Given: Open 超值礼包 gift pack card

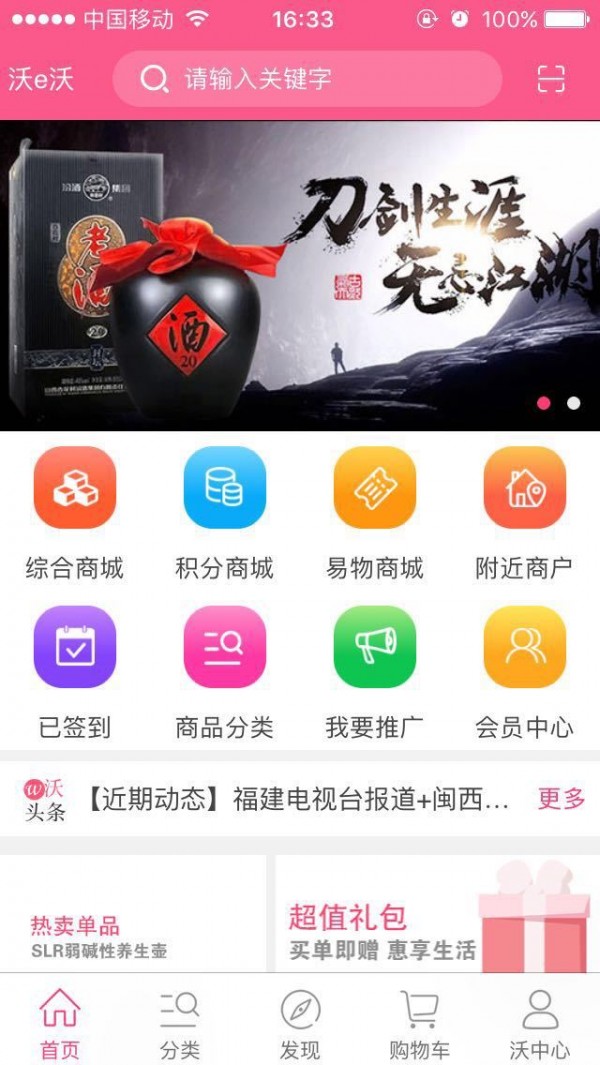Looking at the screenshot, I should pyautogui.click(x=438, y=915).
